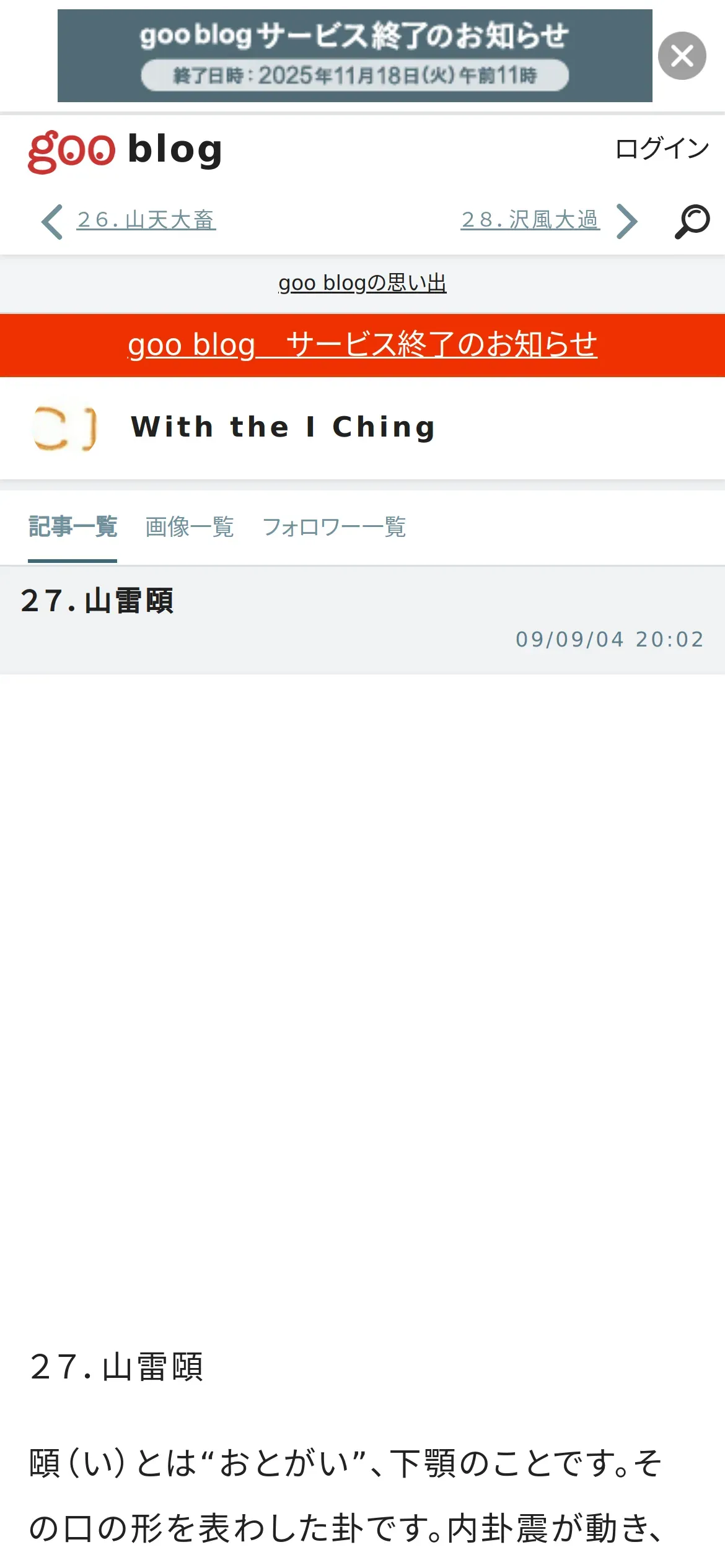Image resolution: width=725 pixels, height=1568 pixels.
Task: Open the With the I Ching blog title
Action: pyautogui.click(x=283, y=427)
